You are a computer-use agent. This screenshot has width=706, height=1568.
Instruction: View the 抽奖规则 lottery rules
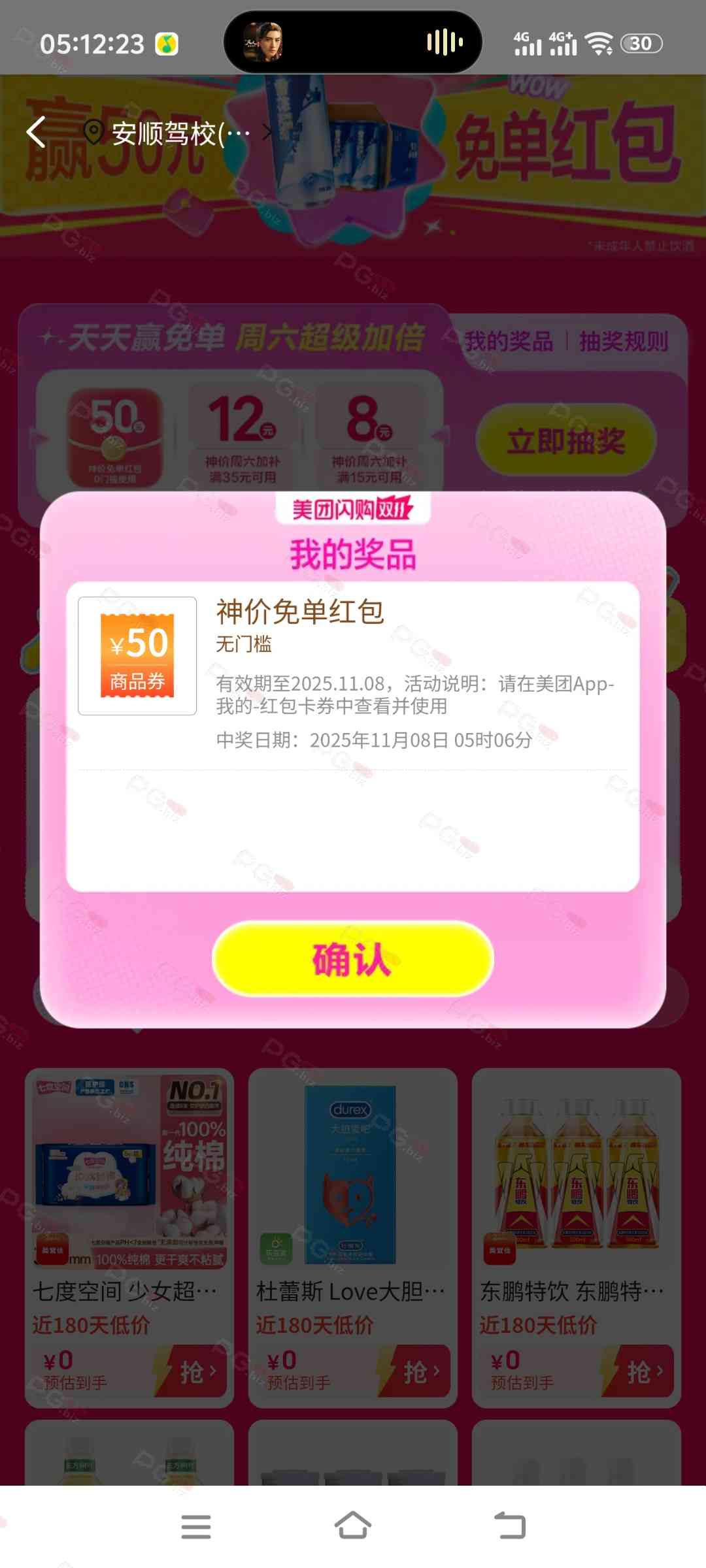[623, 341]
